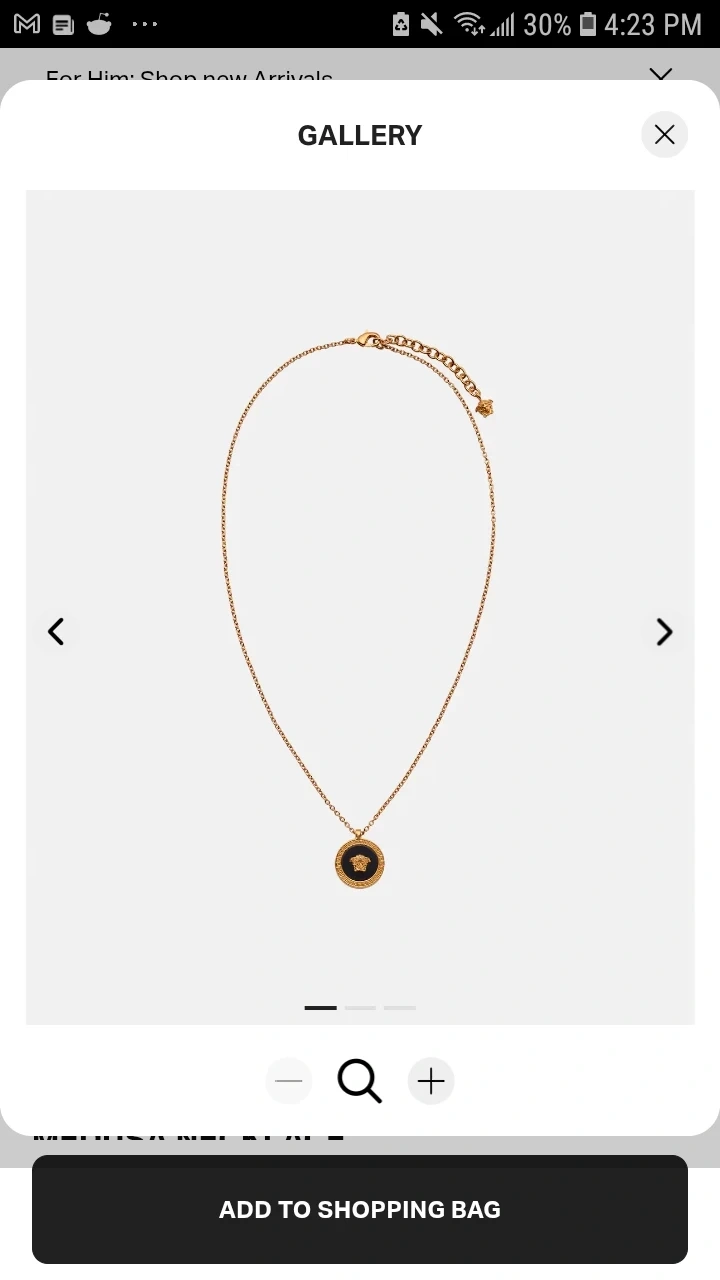Go to the next gallery image
720x1280 pixels.
(664, 632)
